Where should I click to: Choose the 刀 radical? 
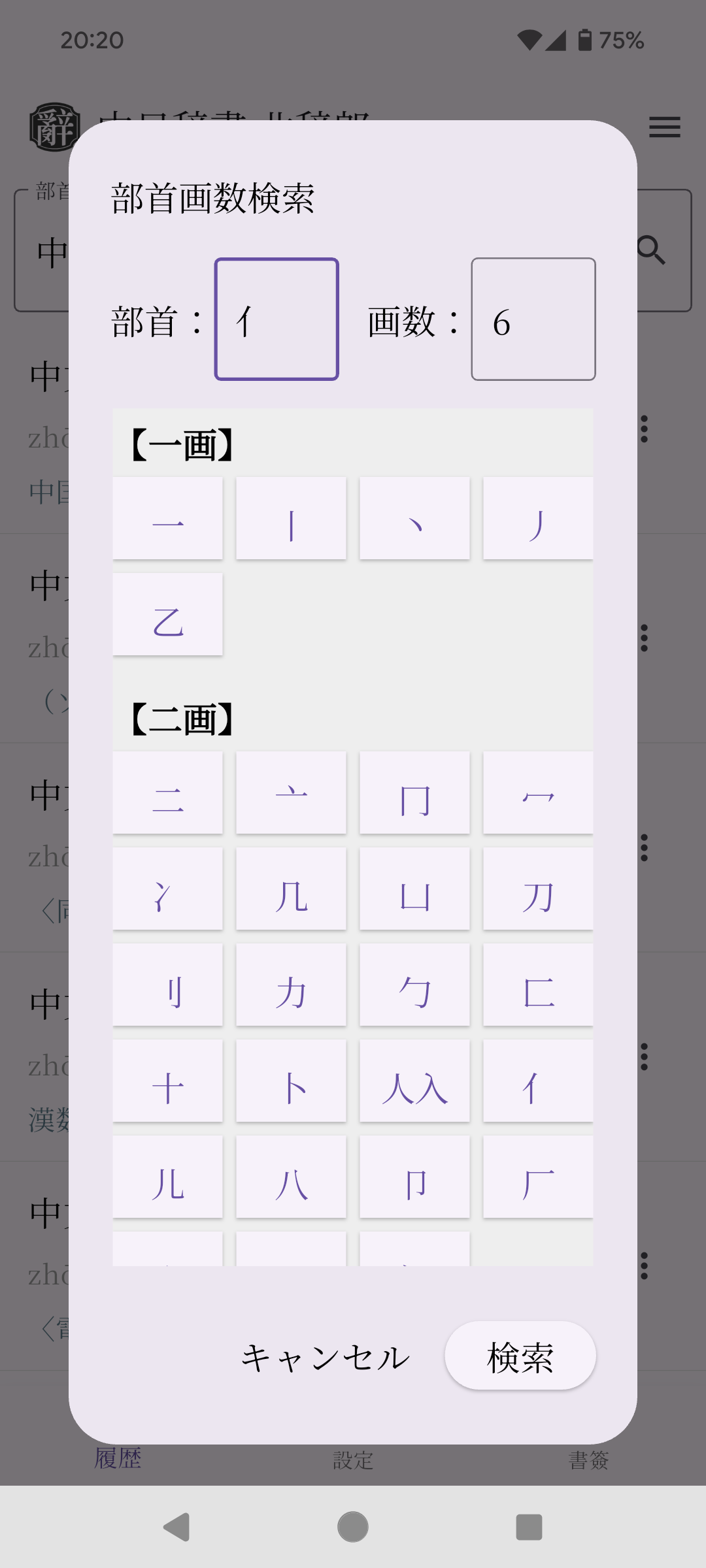[x=538, y=889]
